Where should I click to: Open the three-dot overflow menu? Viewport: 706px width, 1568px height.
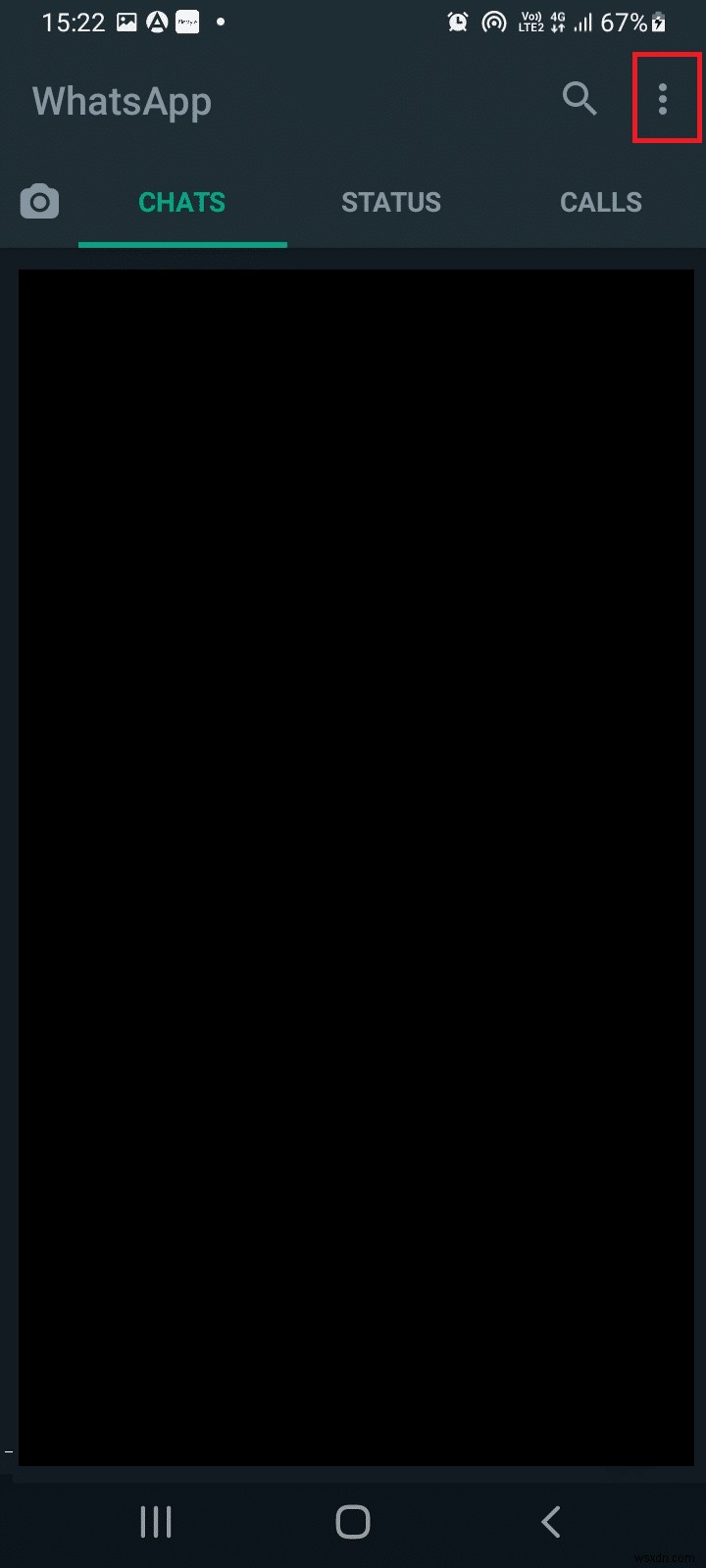point(664,99)
